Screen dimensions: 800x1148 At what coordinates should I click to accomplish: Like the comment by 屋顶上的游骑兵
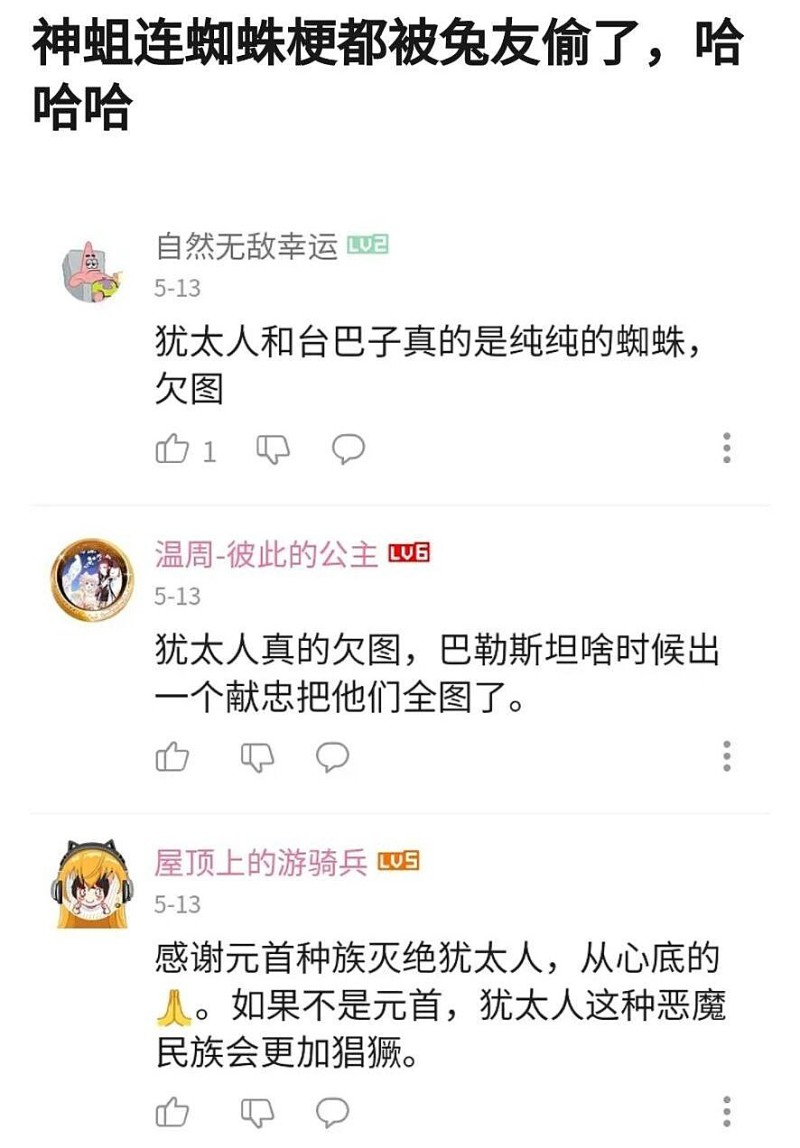tap(172, 1111)
